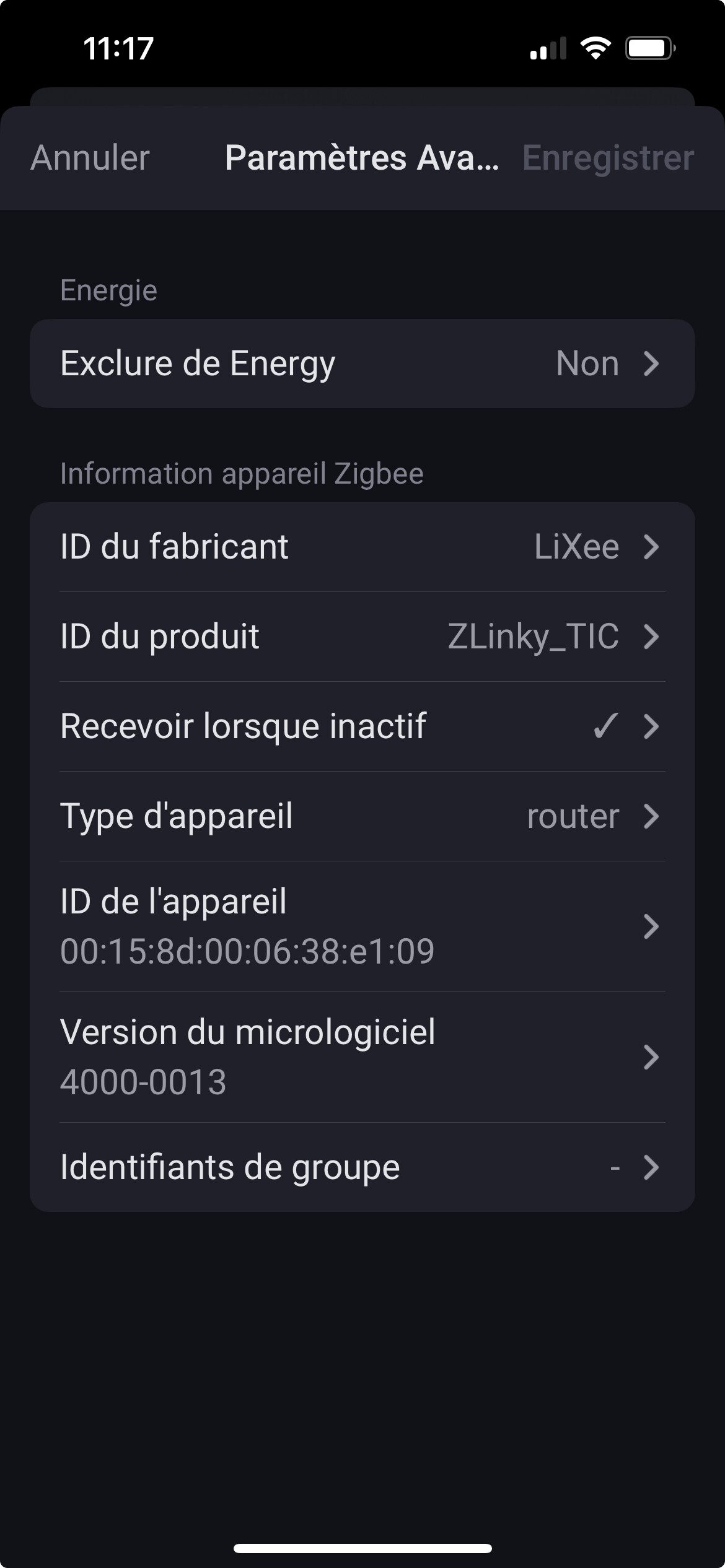Tap Annuler to cancel changes

point(90,158)
